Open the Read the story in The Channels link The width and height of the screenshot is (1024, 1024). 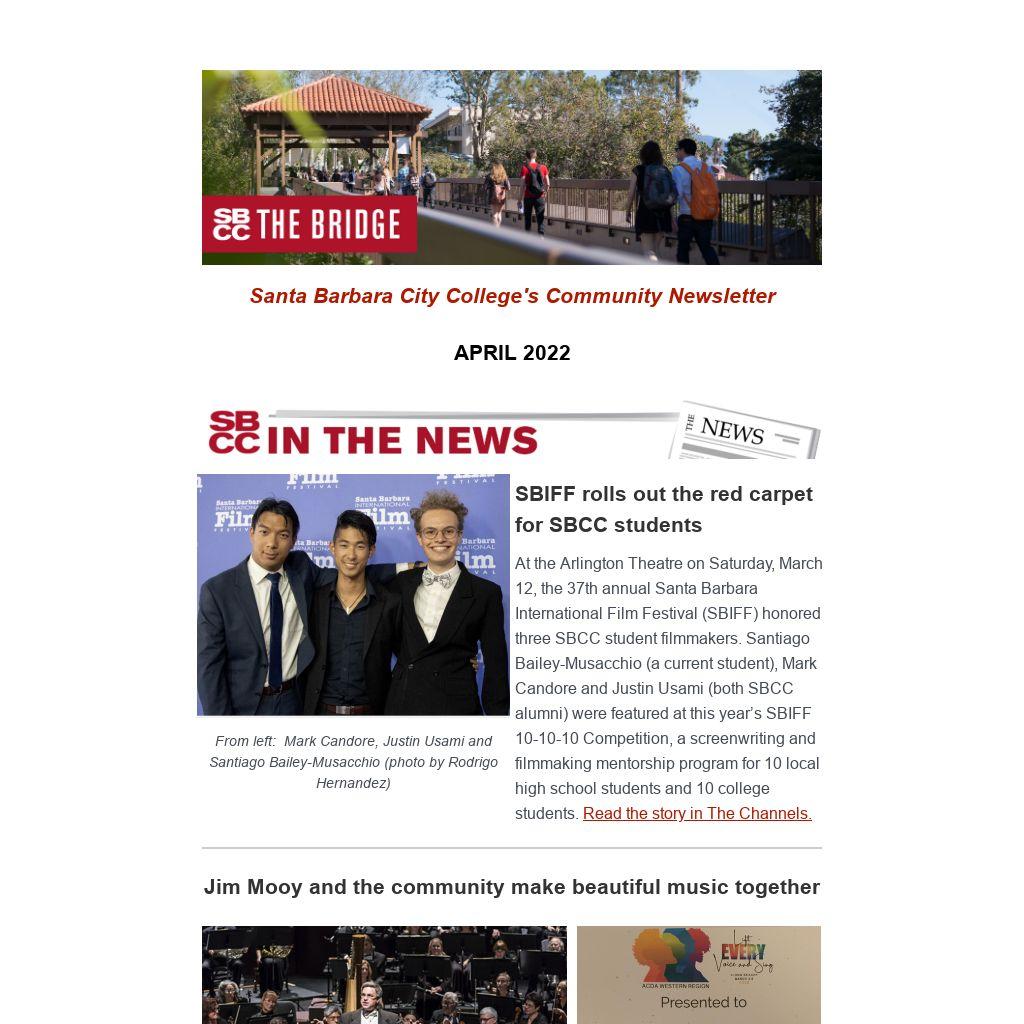[697, 813]
